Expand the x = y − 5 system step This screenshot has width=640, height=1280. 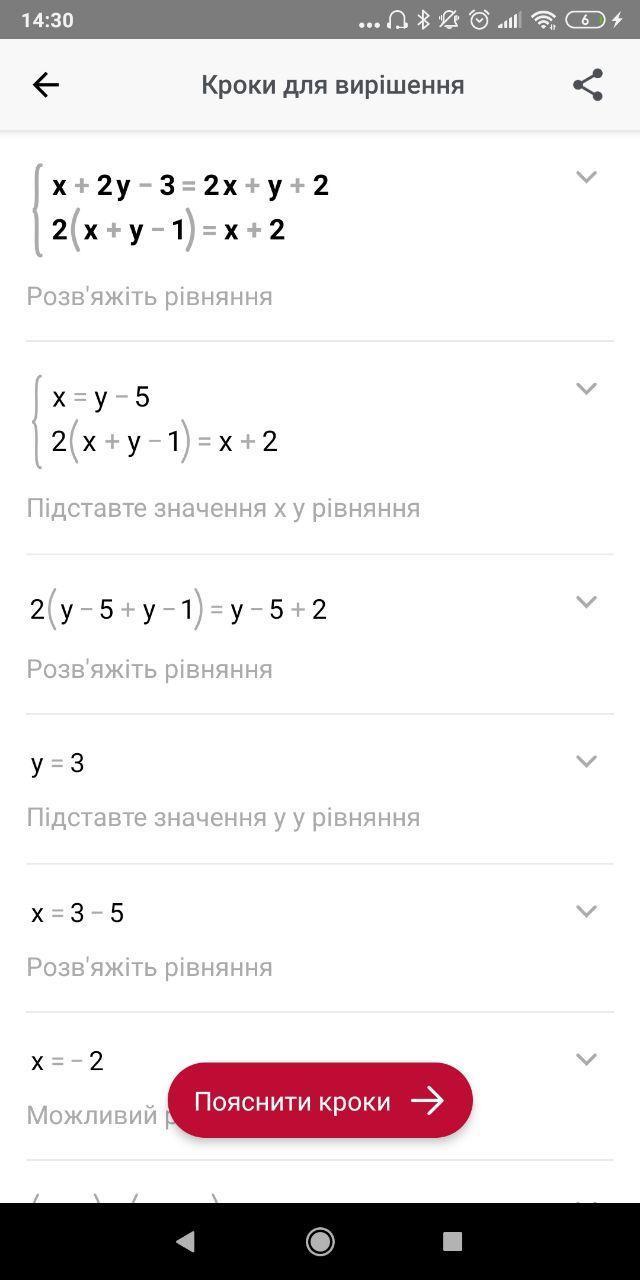coord(586,388)
